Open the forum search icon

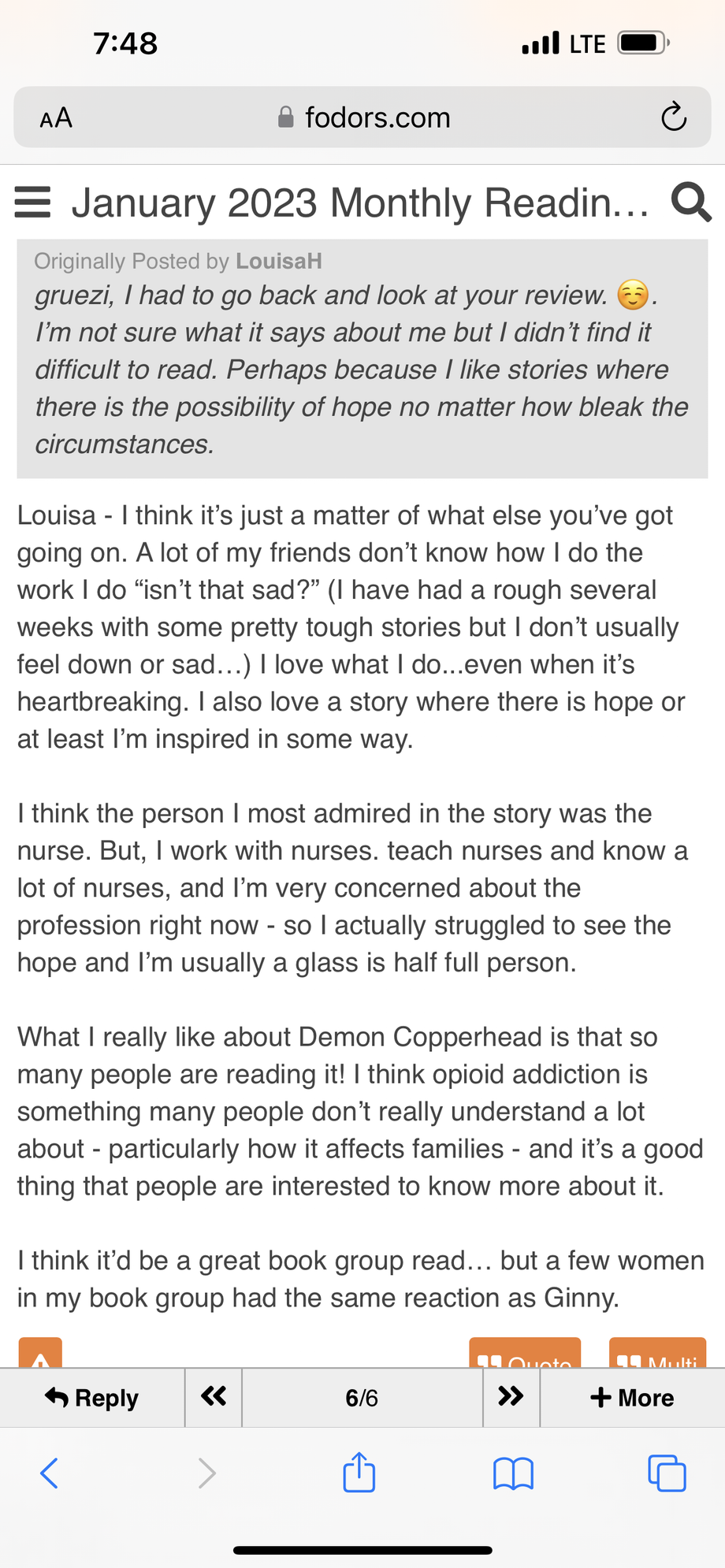691,203
